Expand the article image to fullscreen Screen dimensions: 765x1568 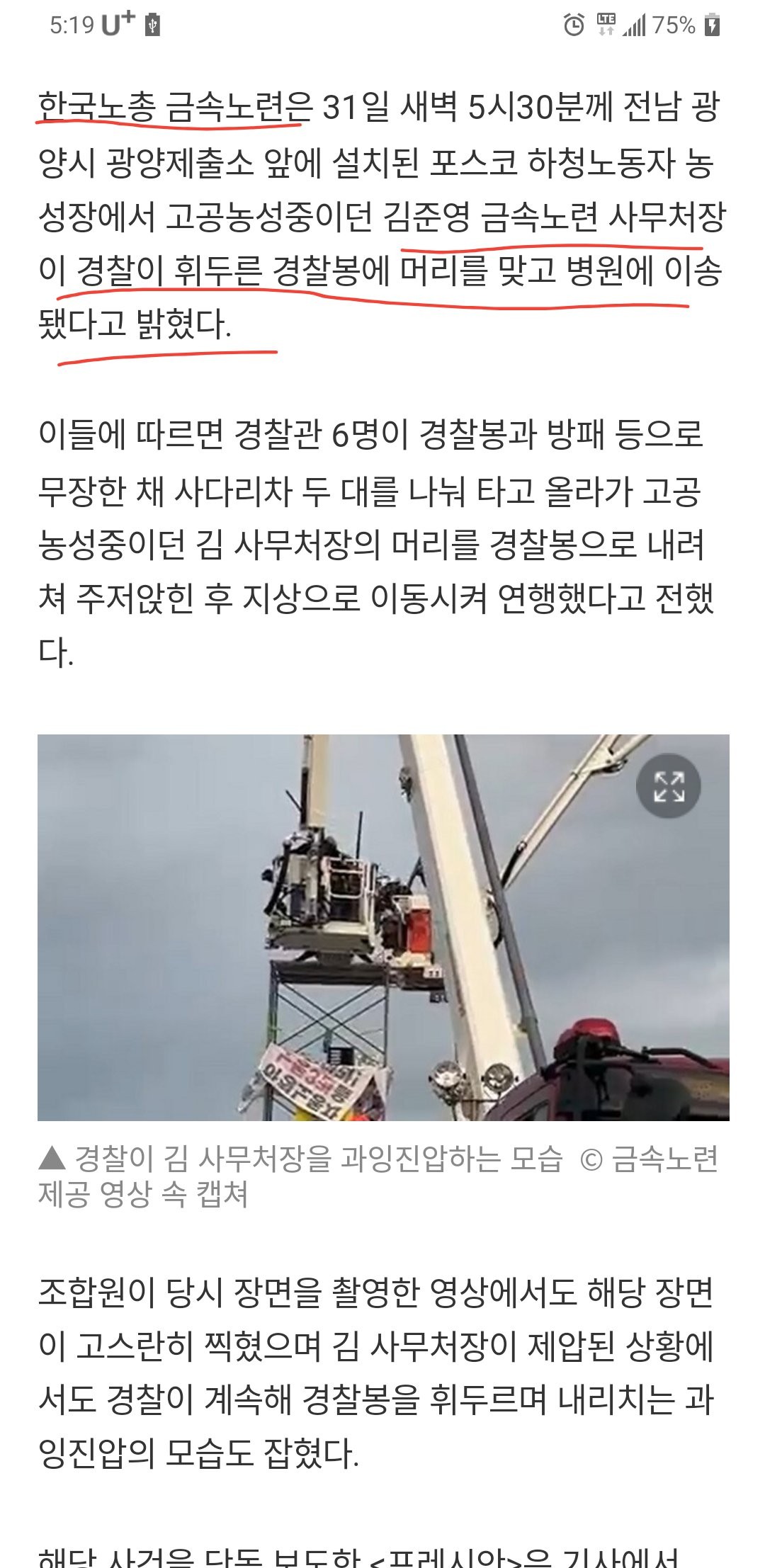click(x=668, y=787)
